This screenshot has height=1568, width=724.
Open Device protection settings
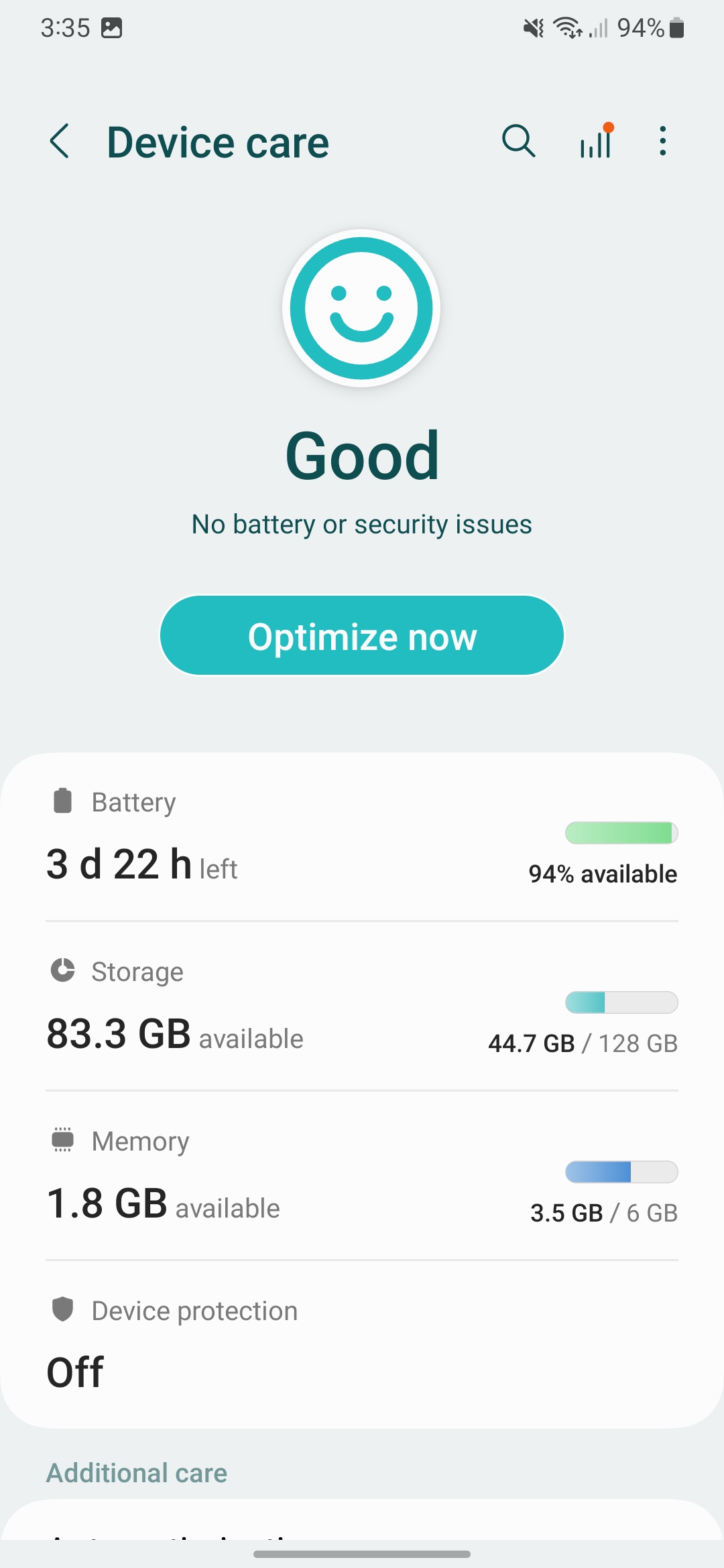point(362,1344)
